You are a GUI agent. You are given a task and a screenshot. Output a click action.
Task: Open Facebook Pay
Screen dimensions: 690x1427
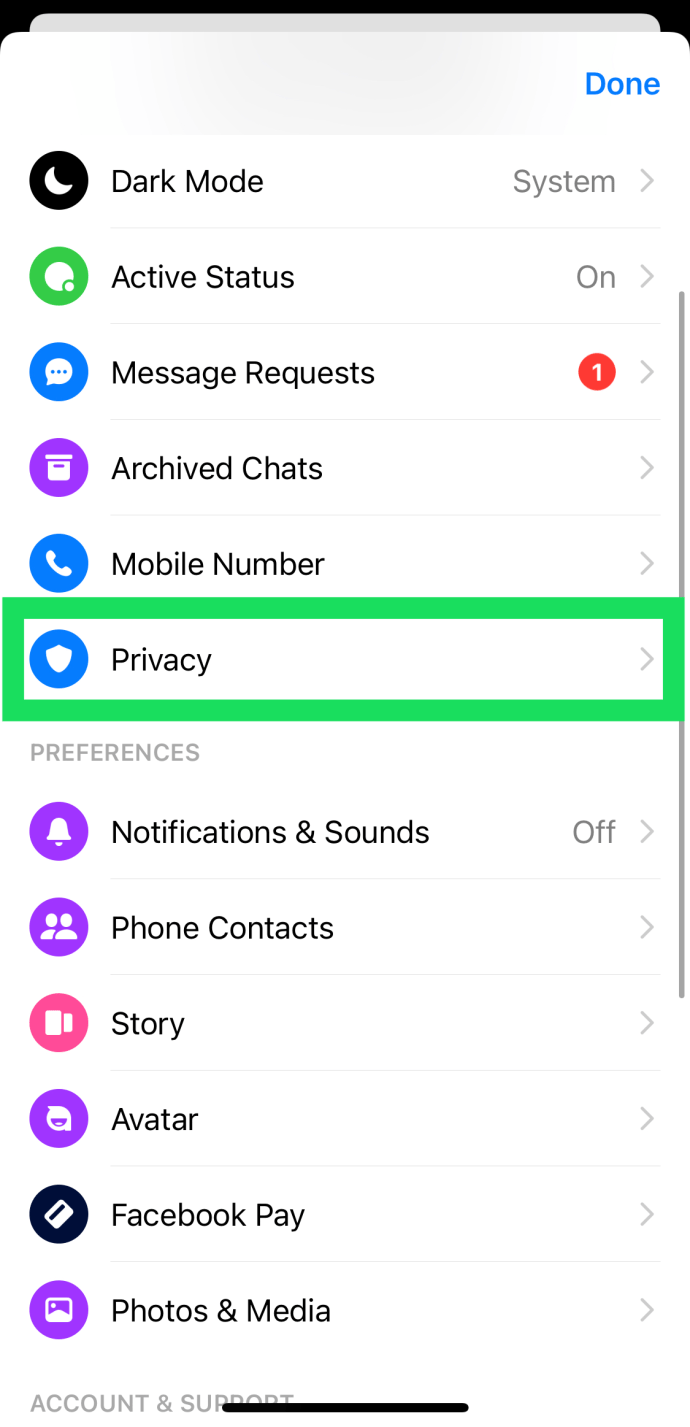(344, 1215)
